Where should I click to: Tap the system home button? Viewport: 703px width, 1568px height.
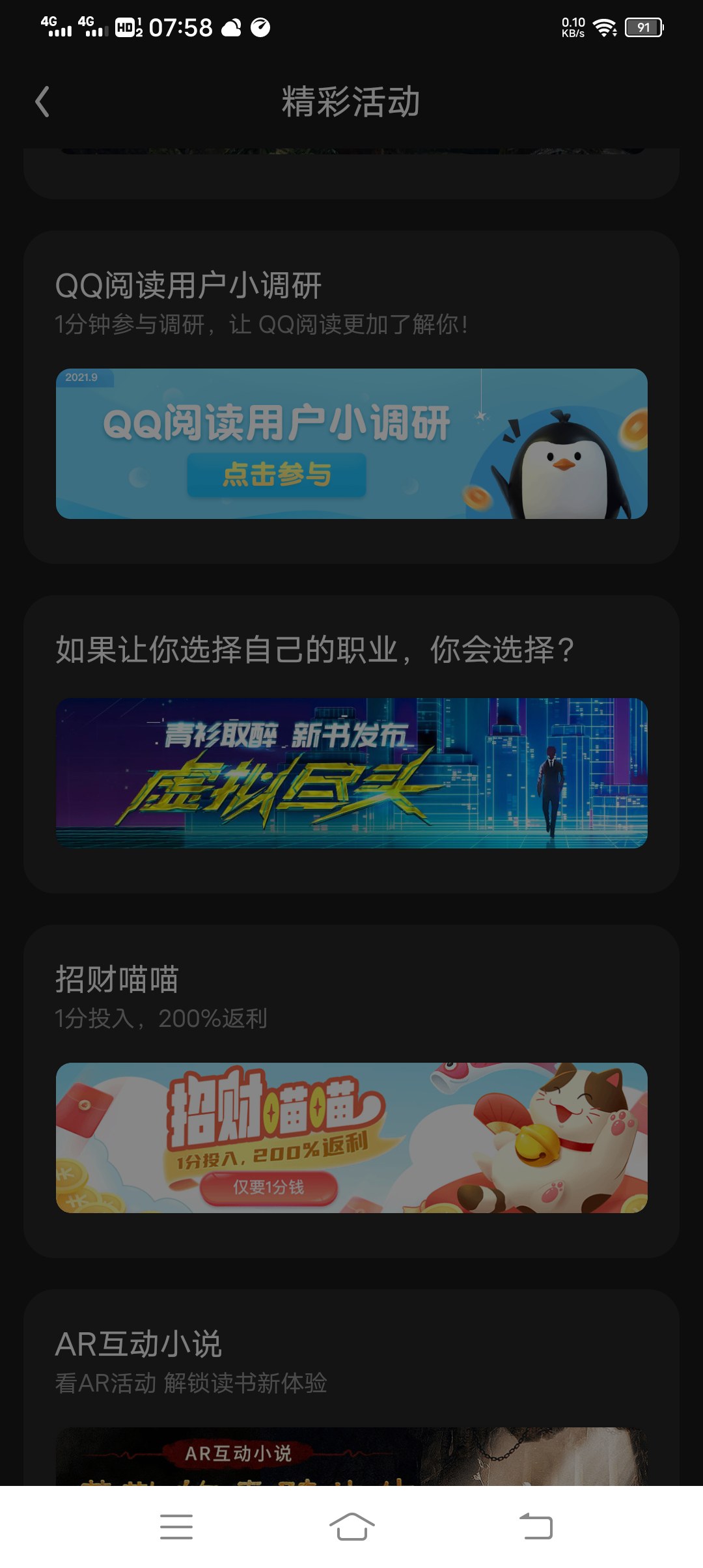351,1527
